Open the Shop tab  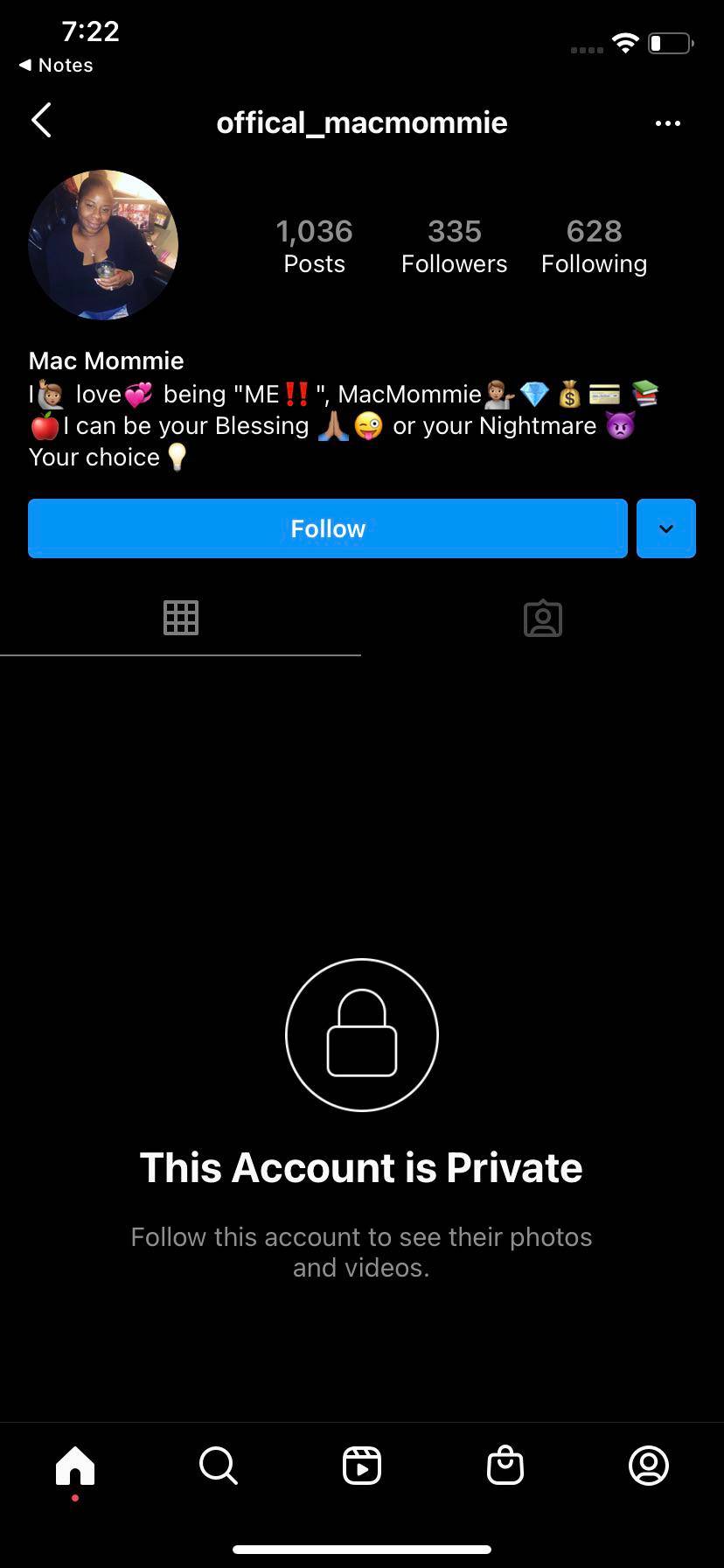click(505, 1465)
